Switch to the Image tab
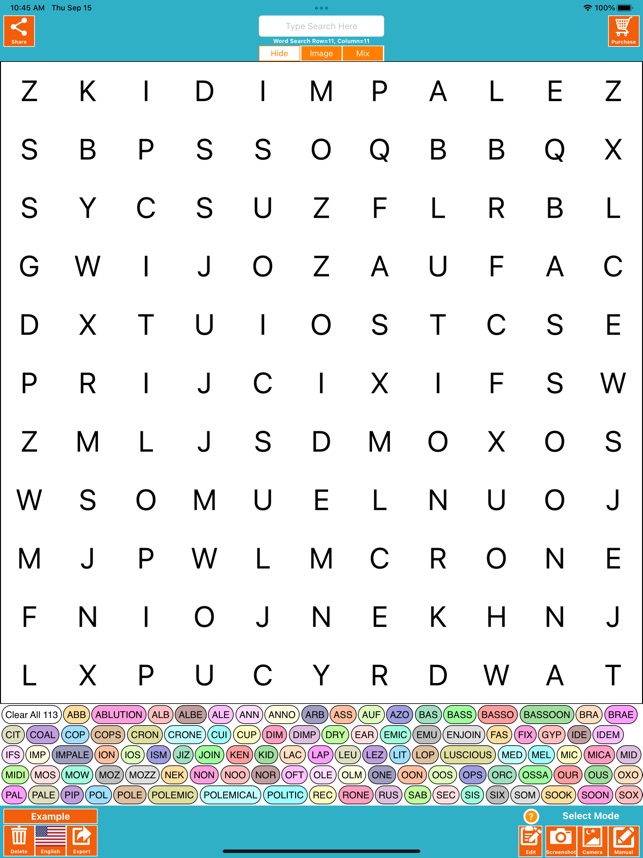643x858 pixels. tap(321, 54)
